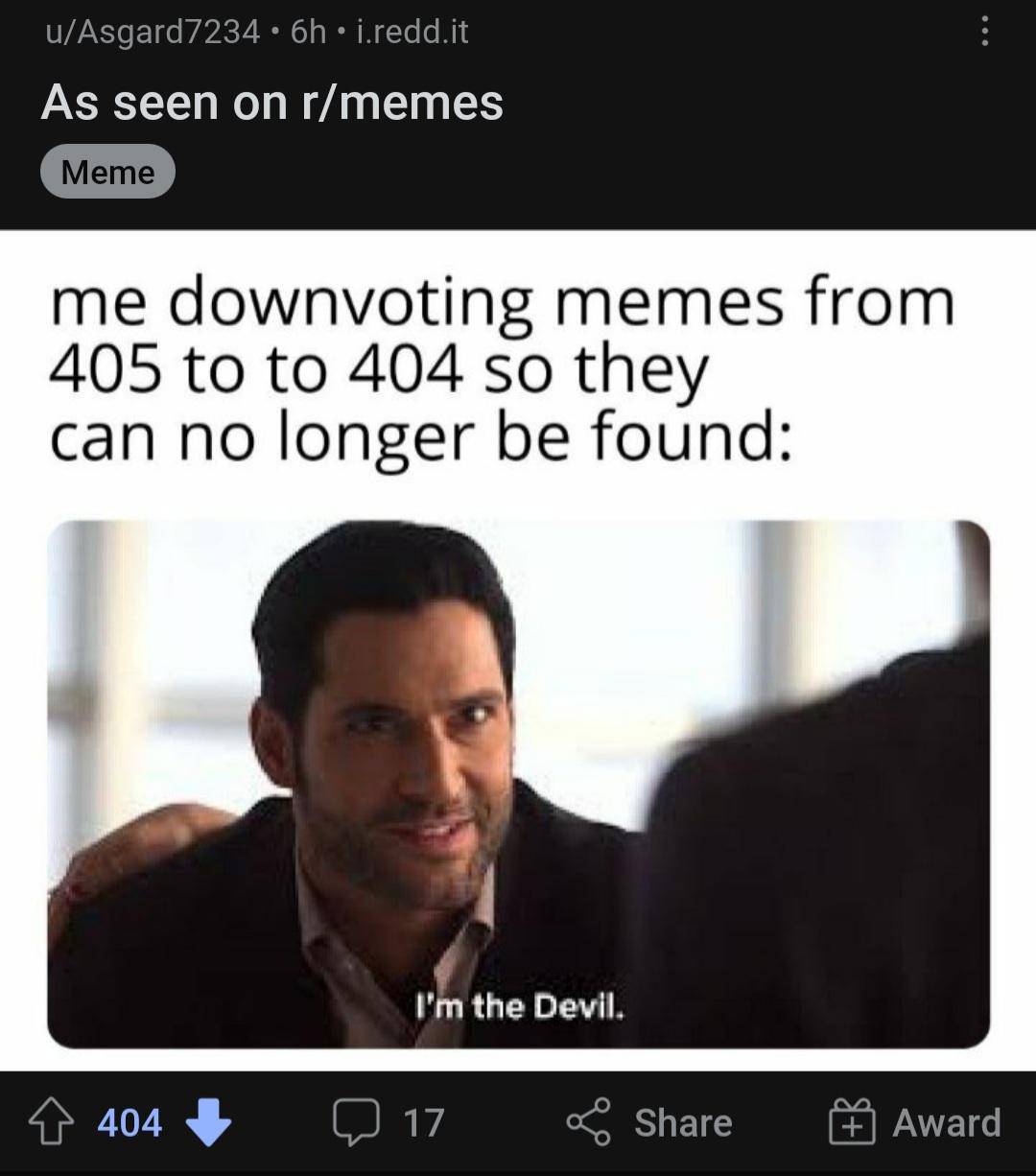Upvote this post
The width and height of the screenshot is (1036, 1176).
51,1122
